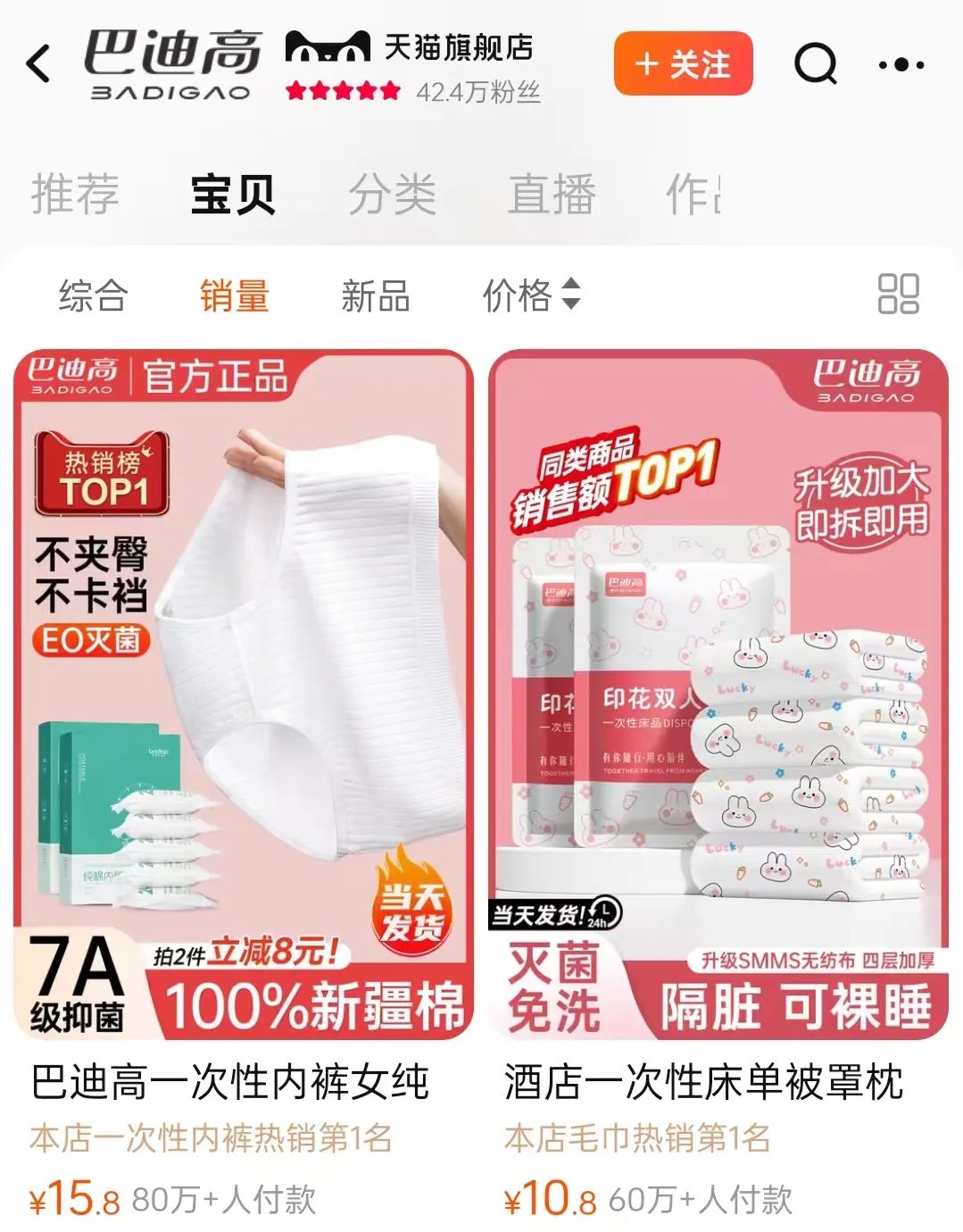The width and height of the screenshot is (963, 1232).
Task: Switch to the 推荐 tab
Action: coord(76,194)
